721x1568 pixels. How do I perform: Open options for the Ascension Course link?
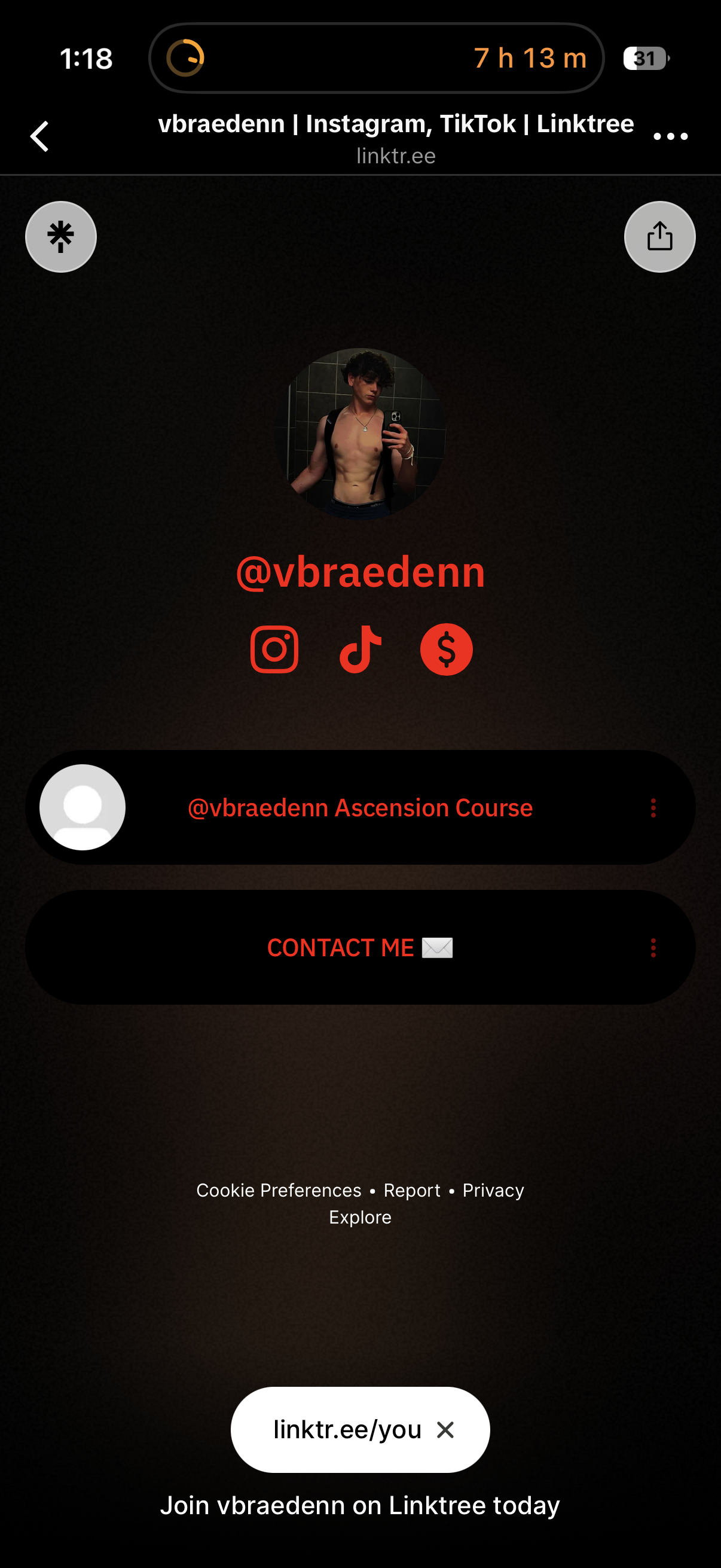point(653,808)
